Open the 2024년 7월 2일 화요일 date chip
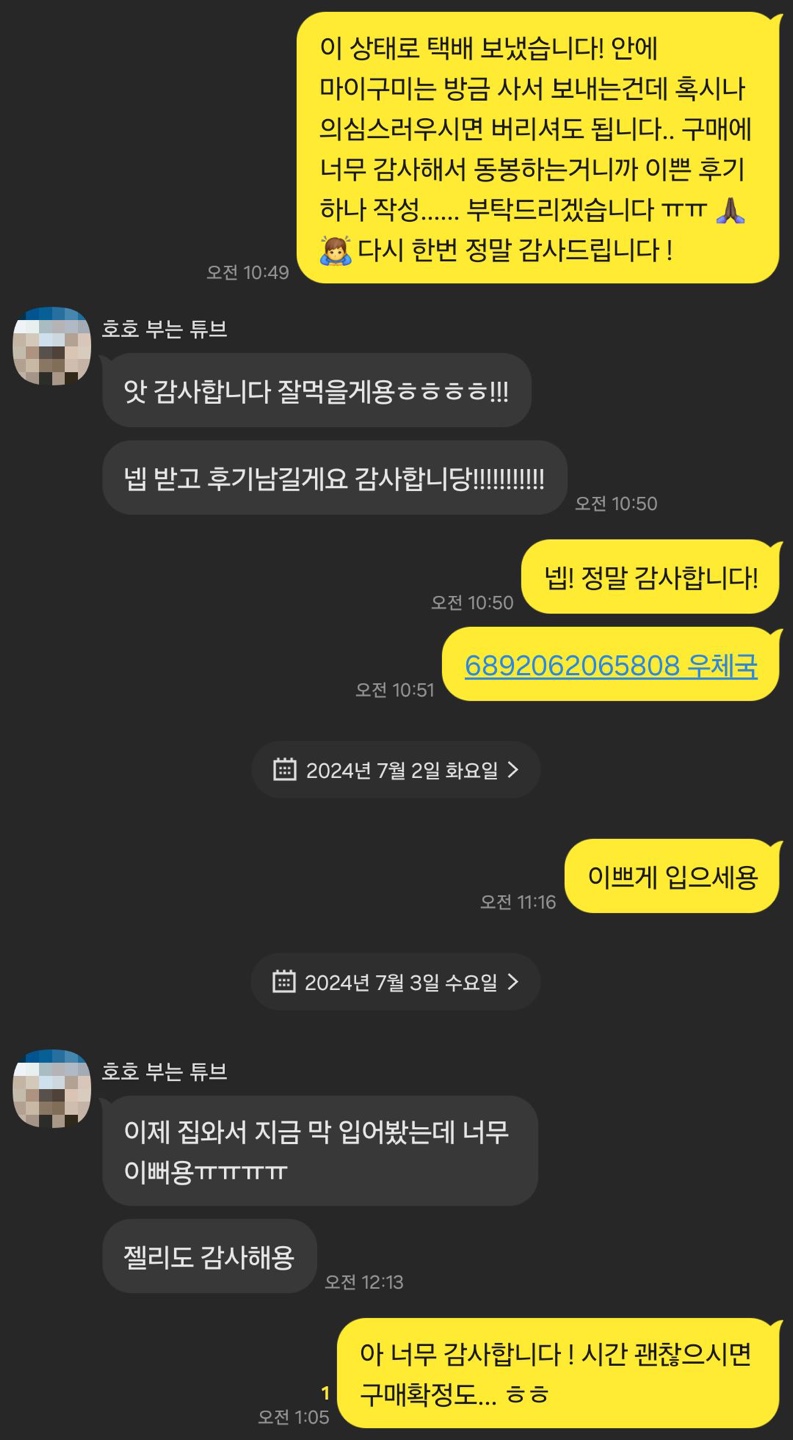Screen dimensions: 793x1440 point(396,770)
